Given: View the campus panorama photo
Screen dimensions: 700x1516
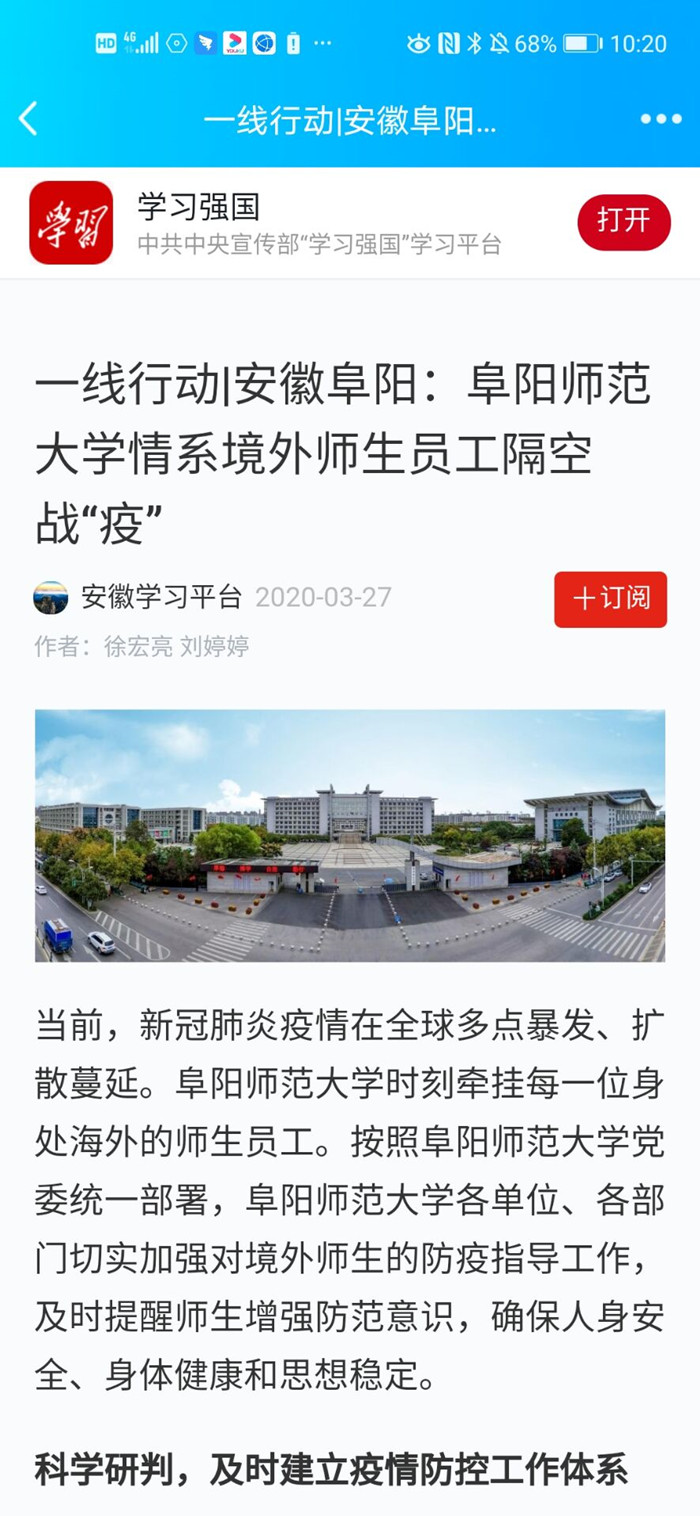Looking at the screenshot, I should pos(350,835).
